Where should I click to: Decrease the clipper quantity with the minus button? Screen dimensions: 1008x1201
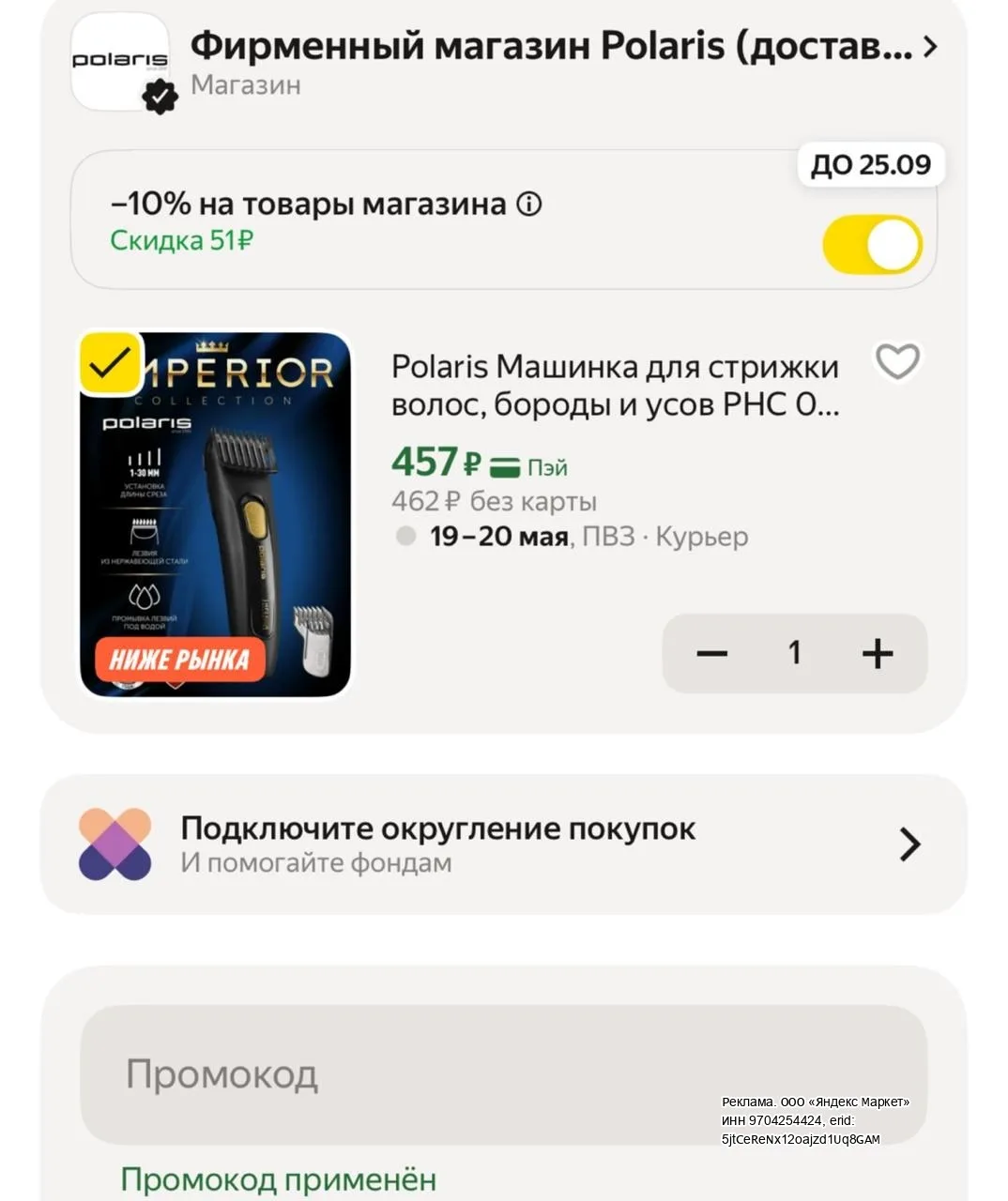712,653
